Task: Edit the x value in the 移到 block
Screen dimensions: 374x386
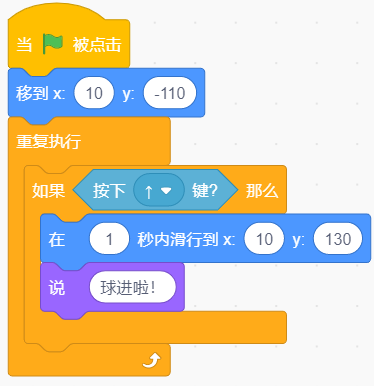Action: click(94, 93)
